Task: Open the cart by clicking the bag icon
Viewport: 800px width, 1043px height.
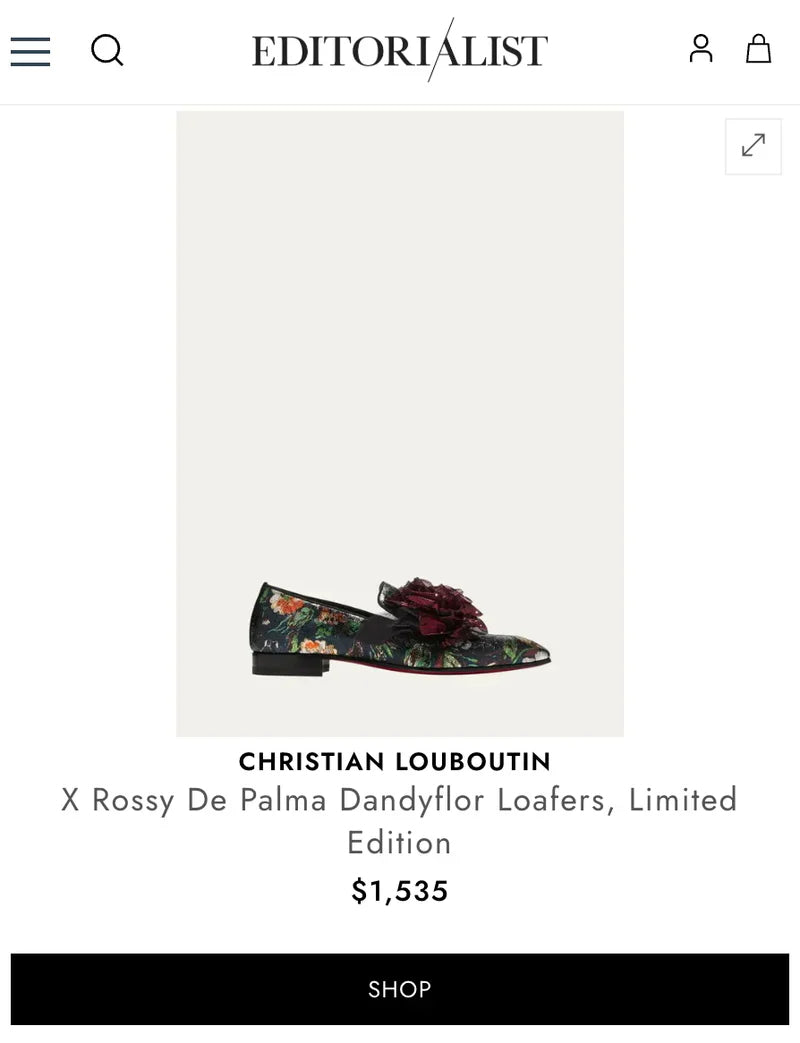Action: click(758, 50)
